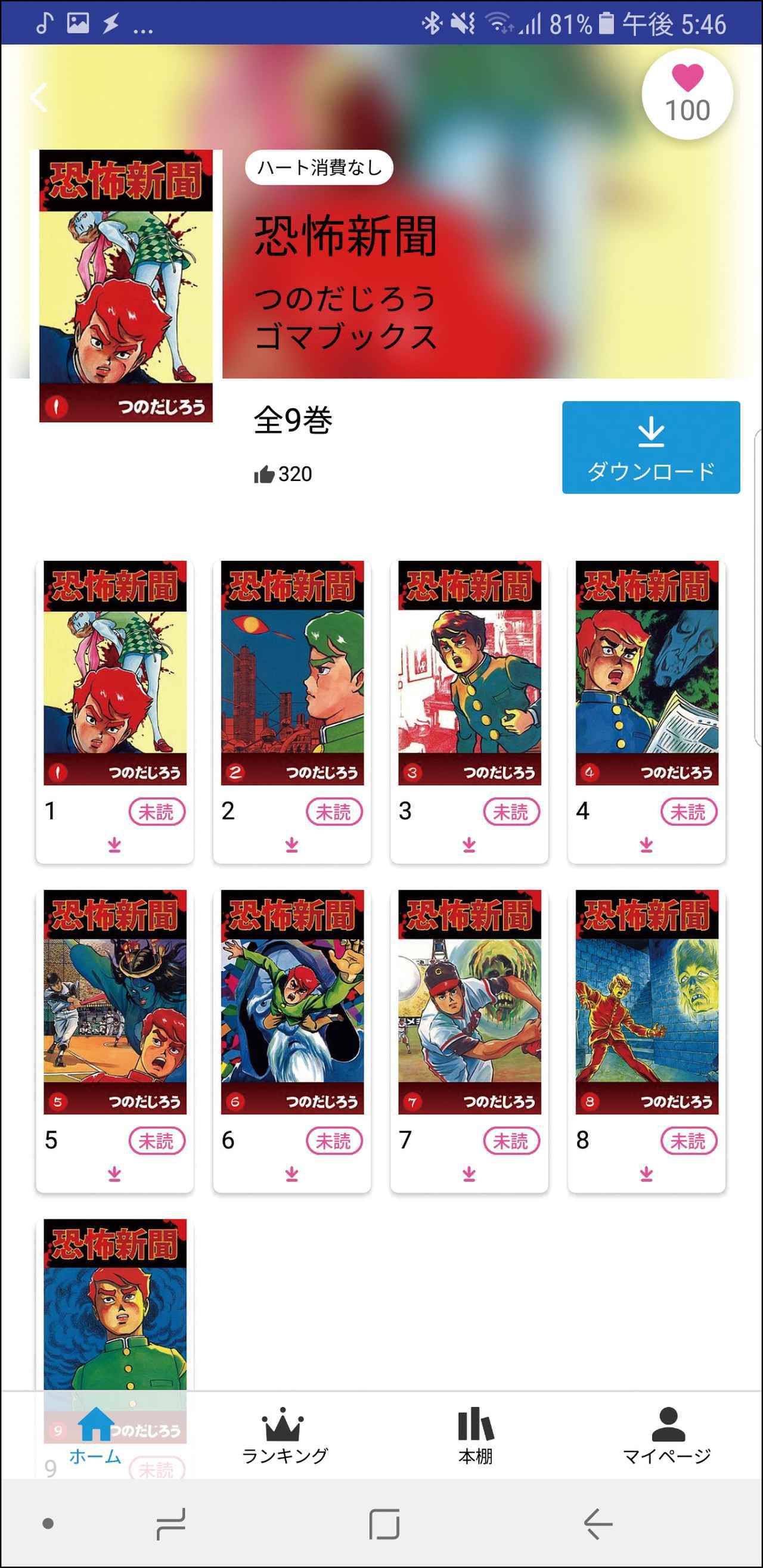763x1568 pixels.
Task: Tap the system back button
Action: (597, 1523)
